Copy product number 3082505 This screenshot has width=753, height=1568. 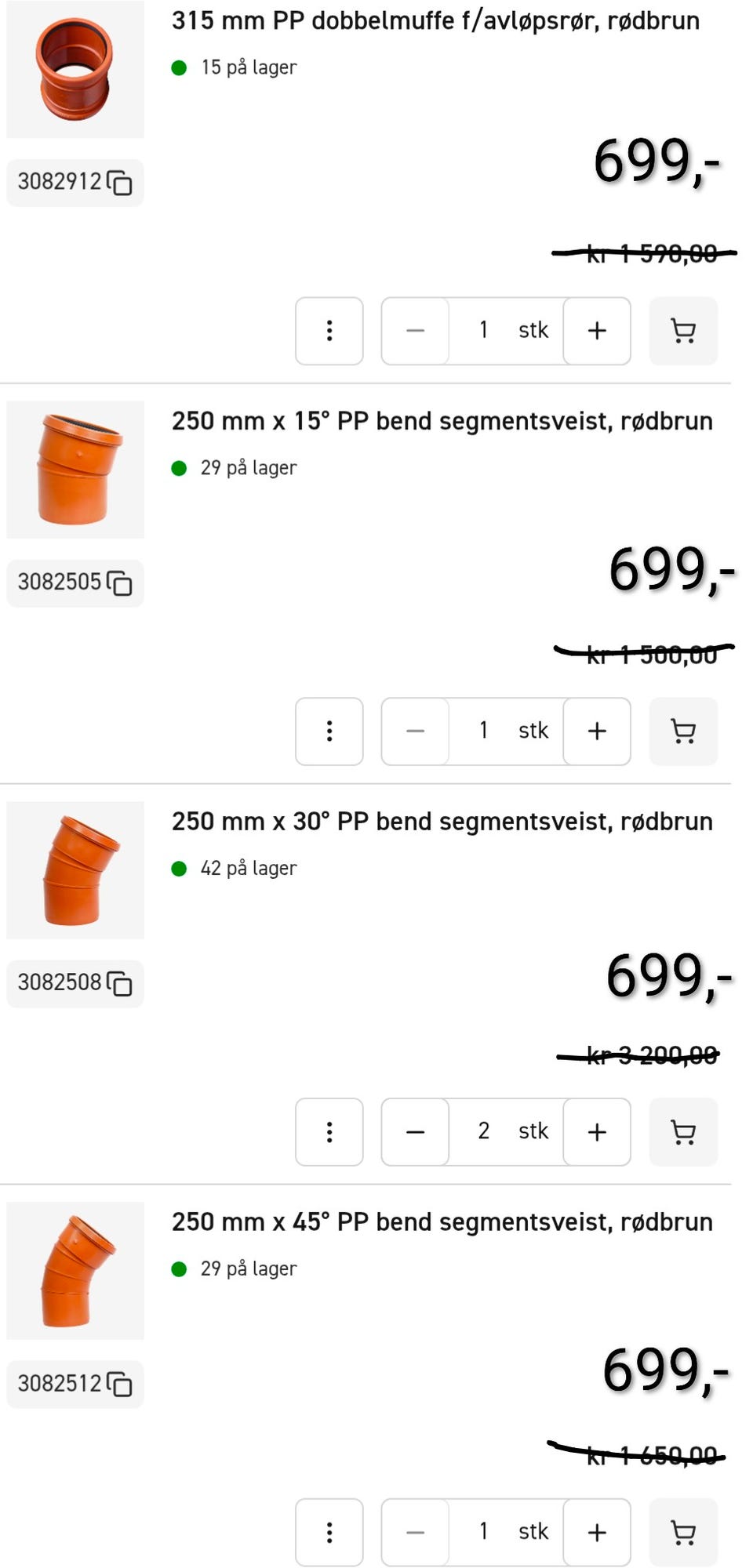(x=119, y=583)
